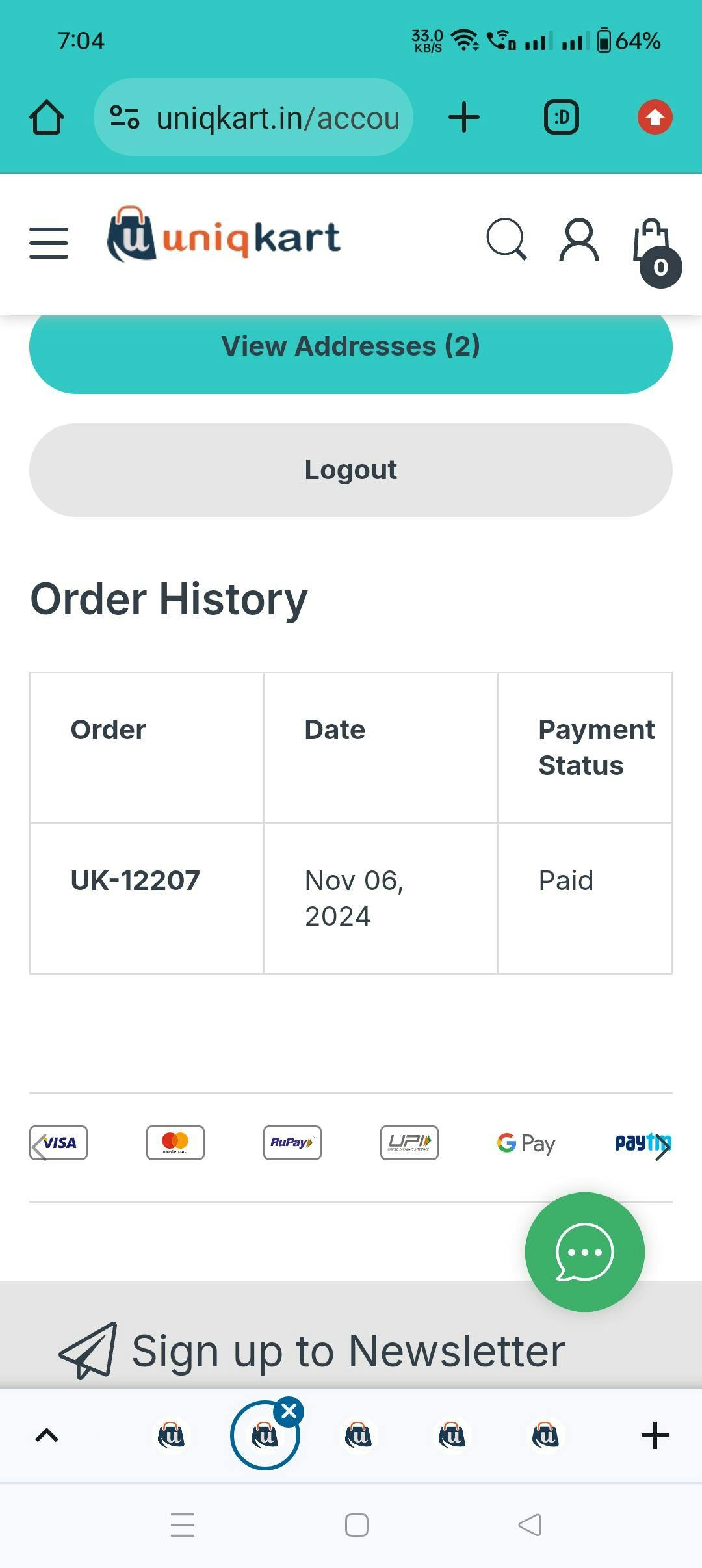Go back using system navigation

coord(530,1524)
